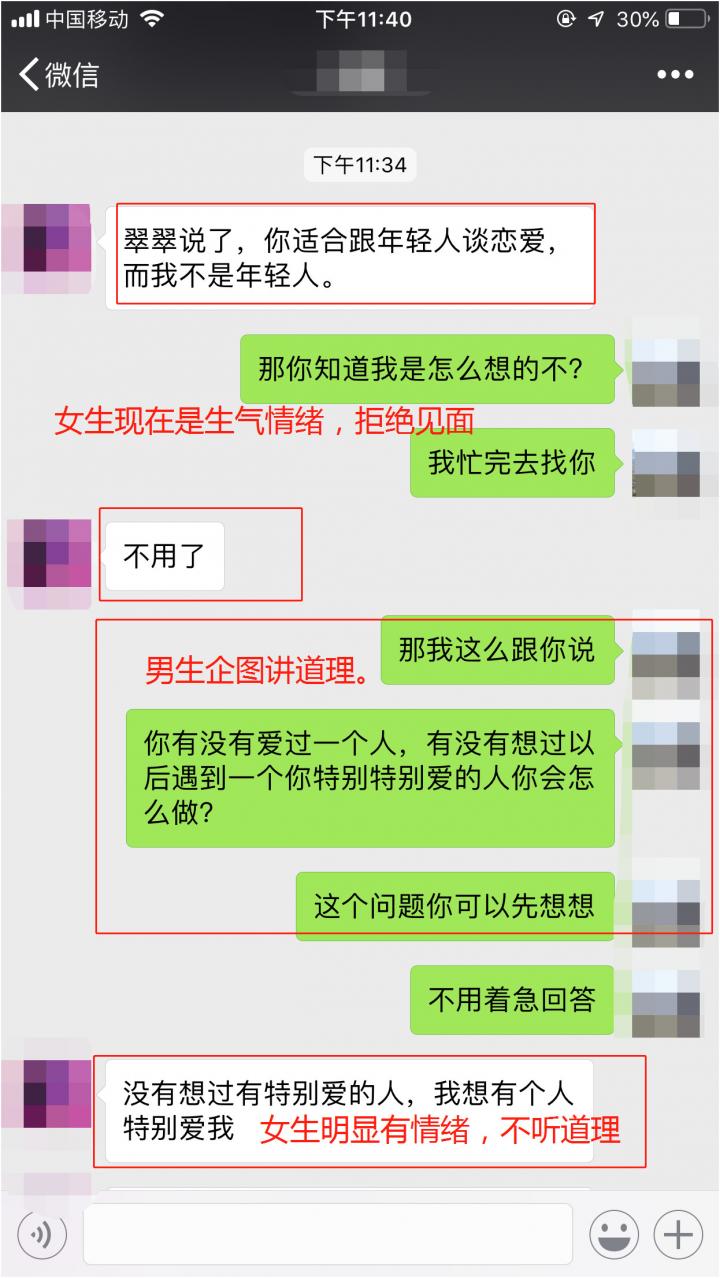The height and width of the screenshot is (1278, 720).
Task: Open the plus attachments menu
Action: (679, 1236)
